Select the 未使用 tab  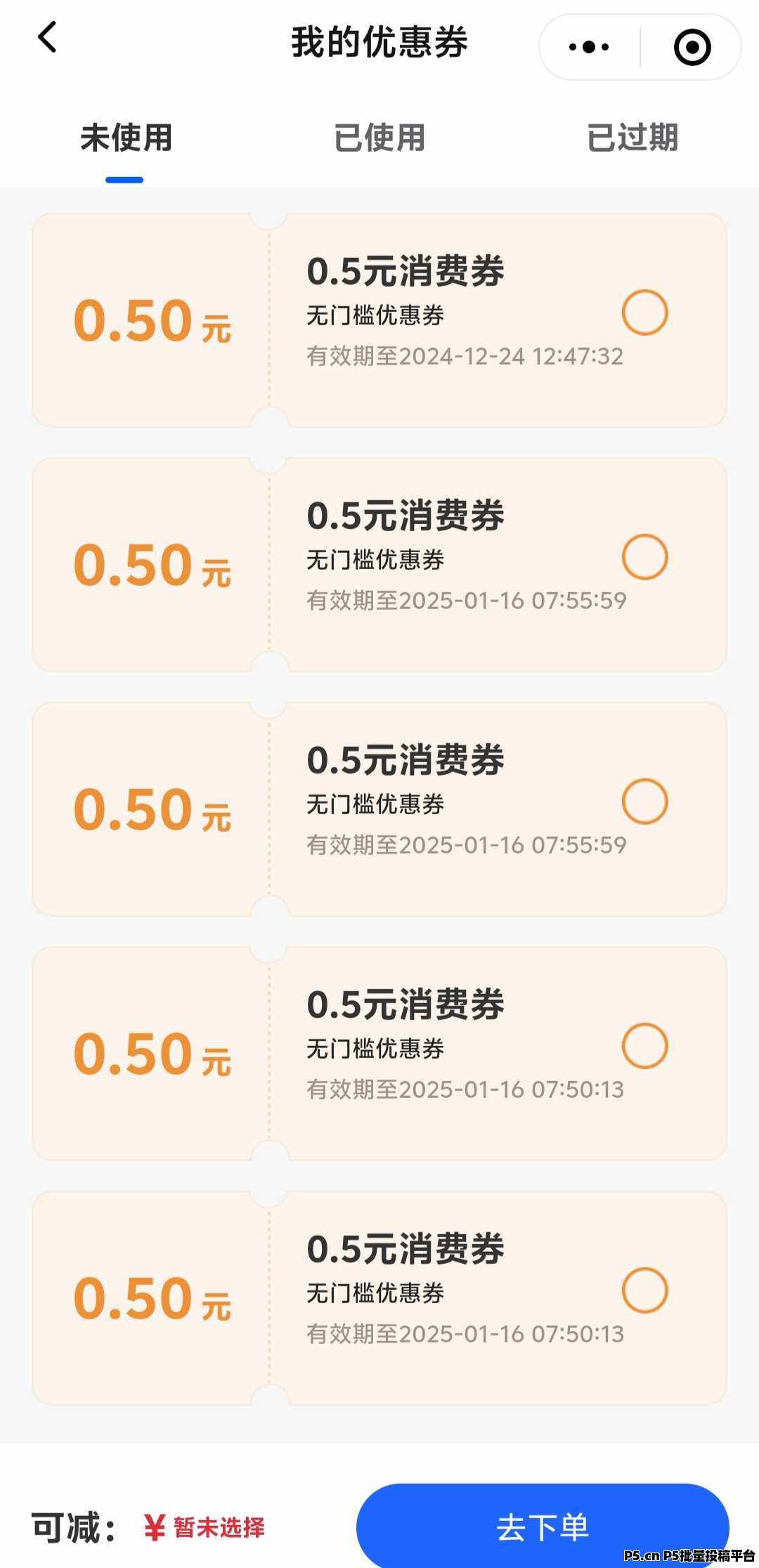click(125, 138)
